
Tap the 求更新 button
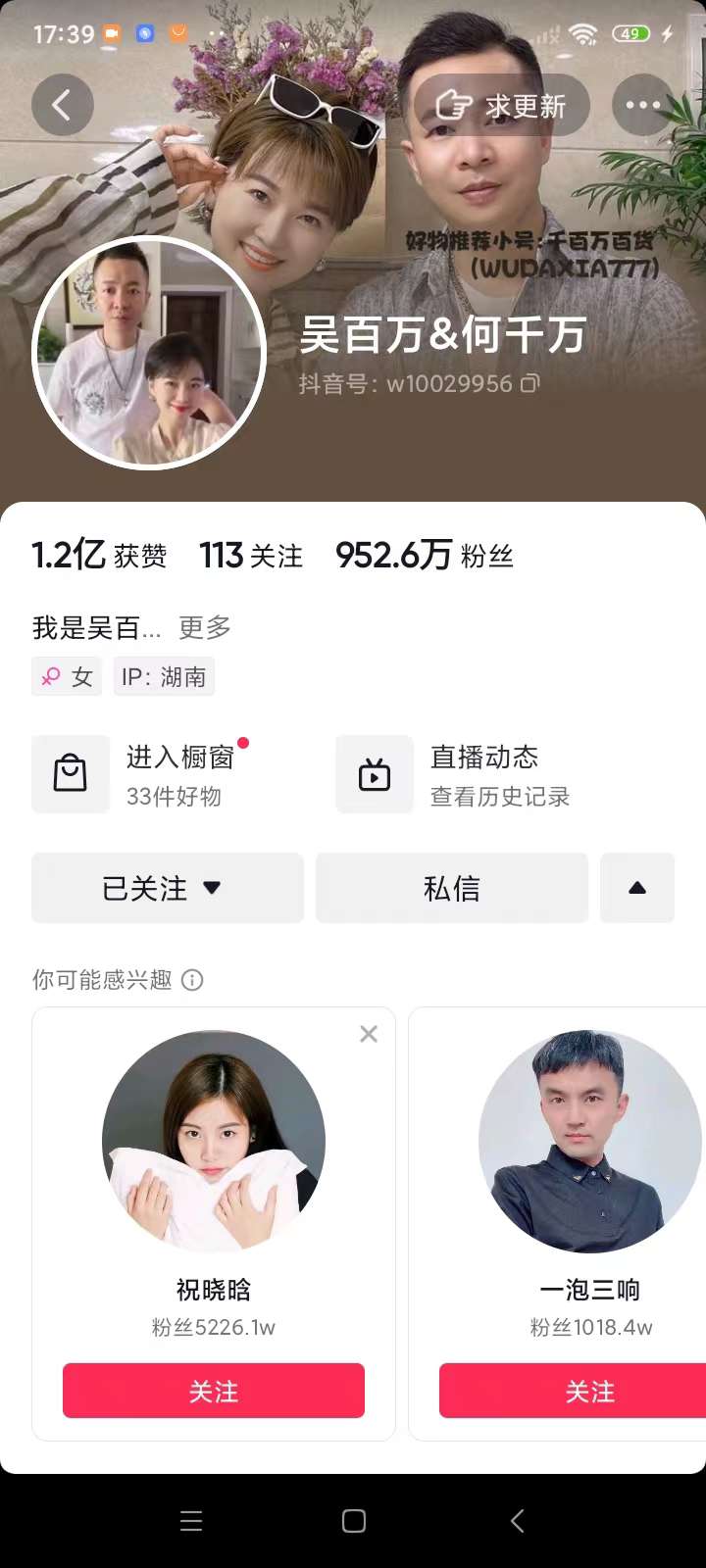click(x=502, y=105)
